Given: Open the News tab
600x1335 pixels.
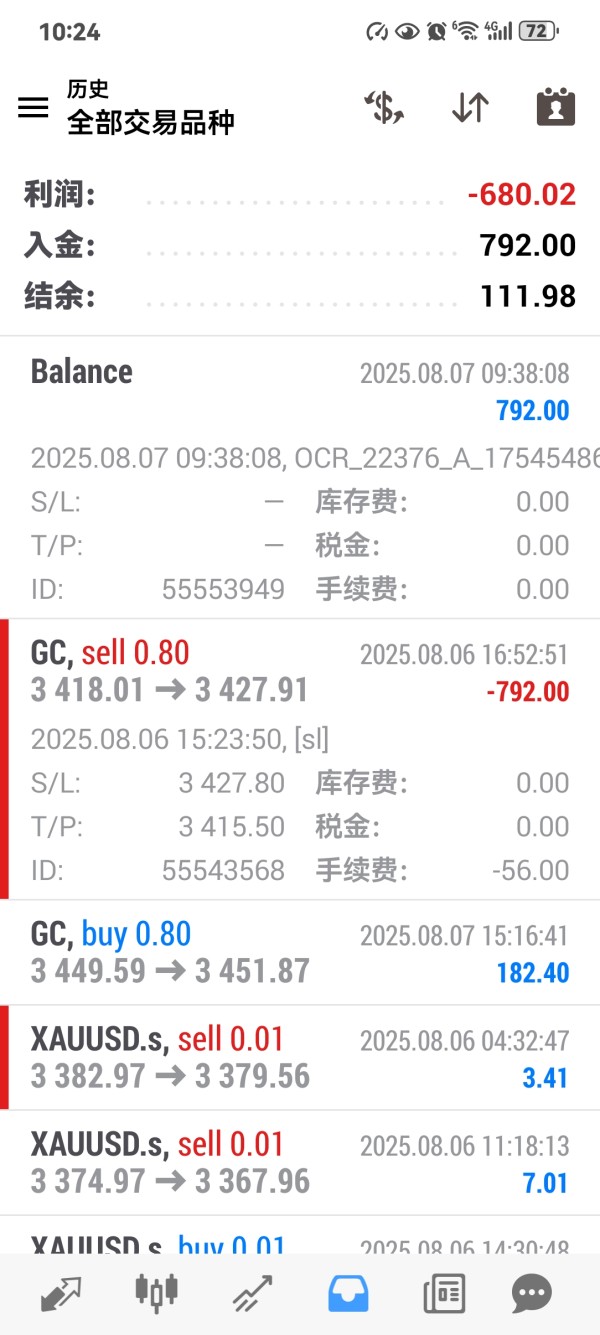Looking at the screenshot, I should (x=443, y=1294).
